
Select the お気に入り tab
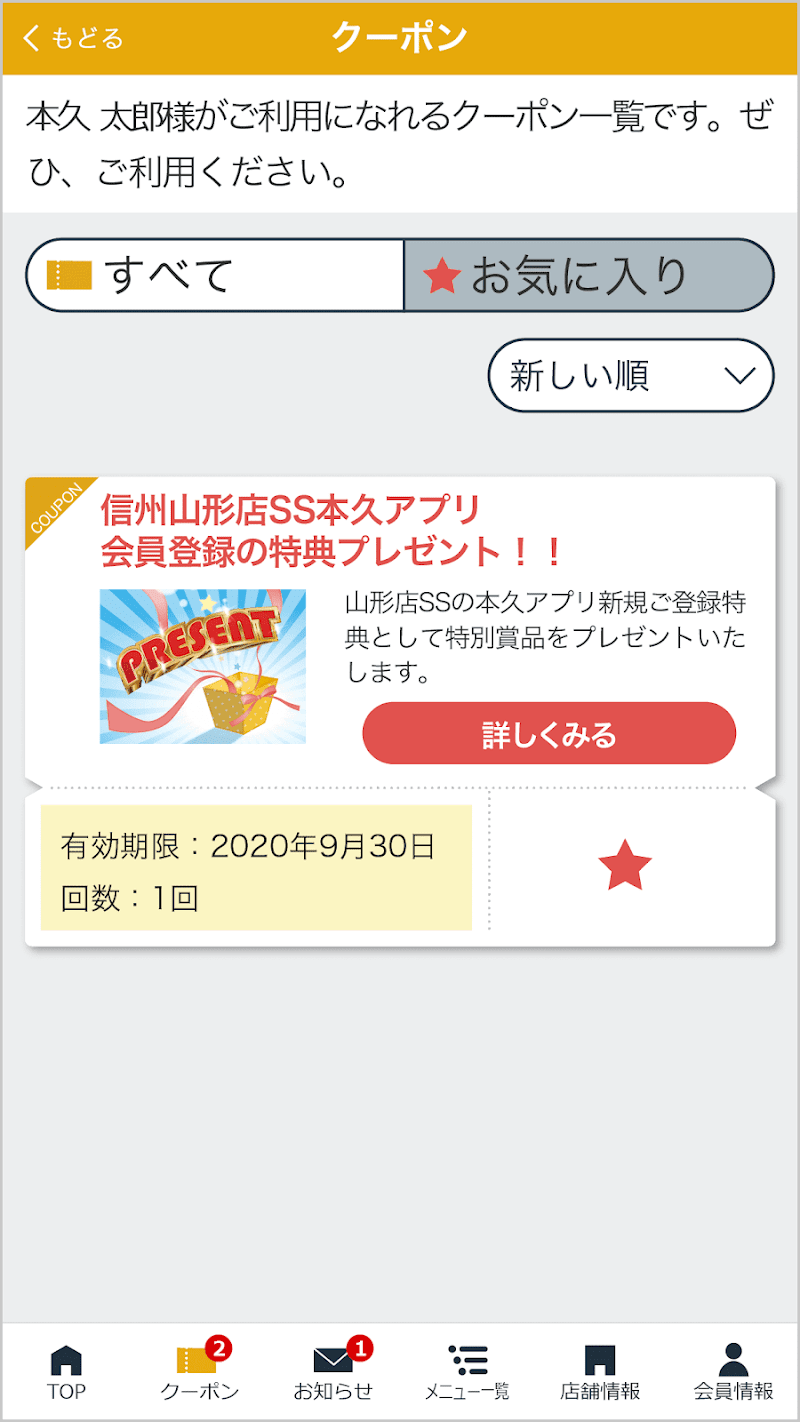coord(588,275)
